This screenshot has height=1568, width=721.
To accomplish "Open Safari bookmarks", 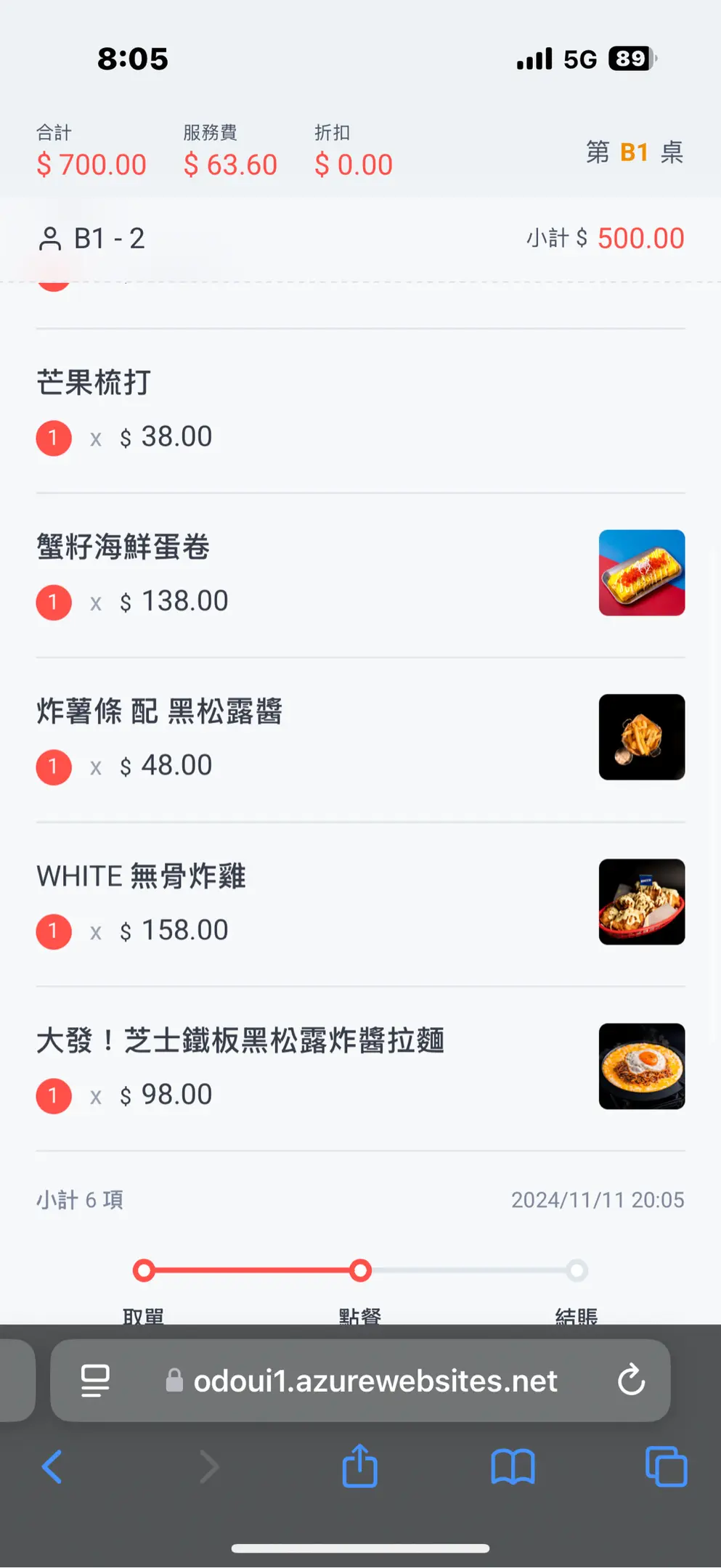I will (513, 1467).
